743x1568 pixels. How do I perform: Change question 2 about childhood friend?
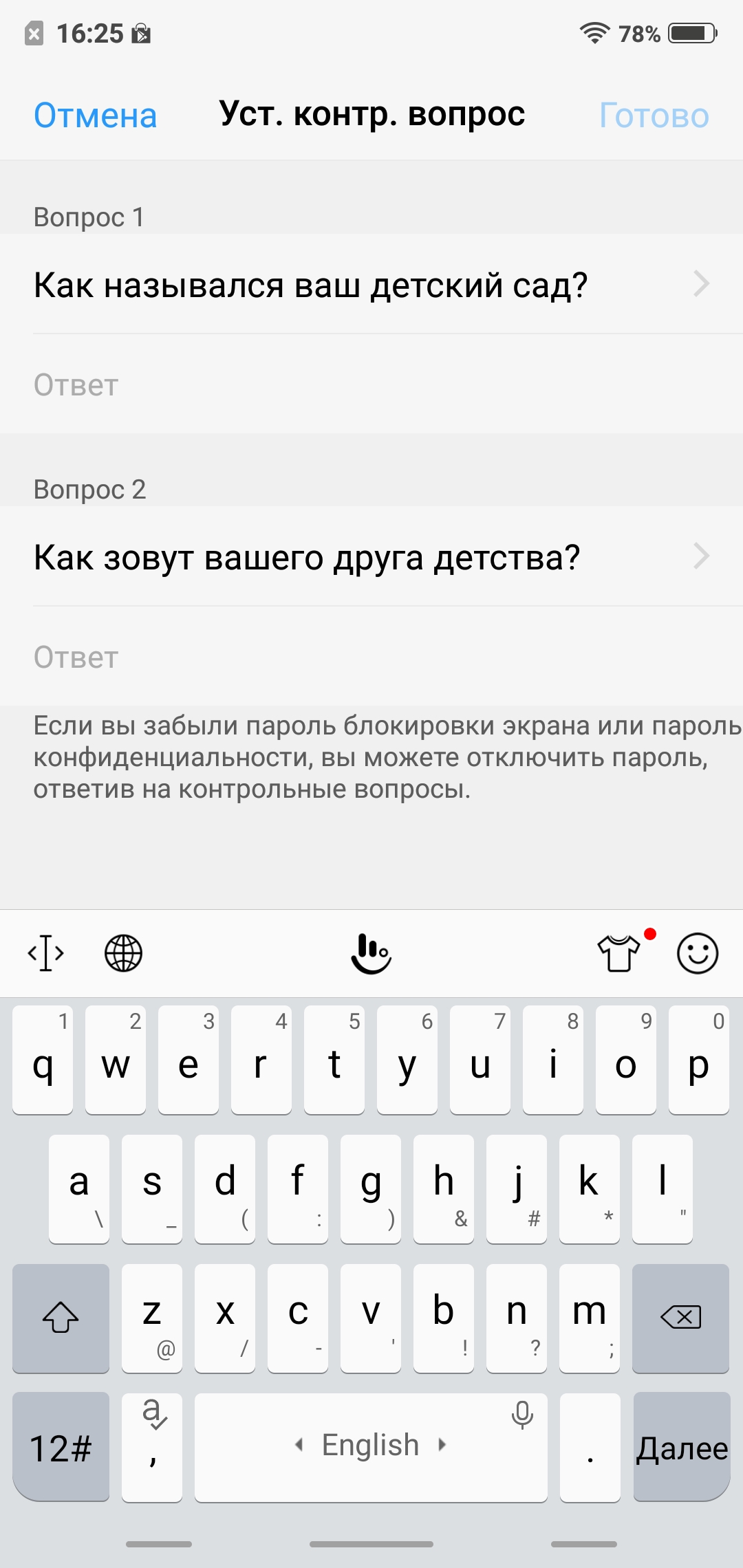pyautogui.click(x=371, y=557)
